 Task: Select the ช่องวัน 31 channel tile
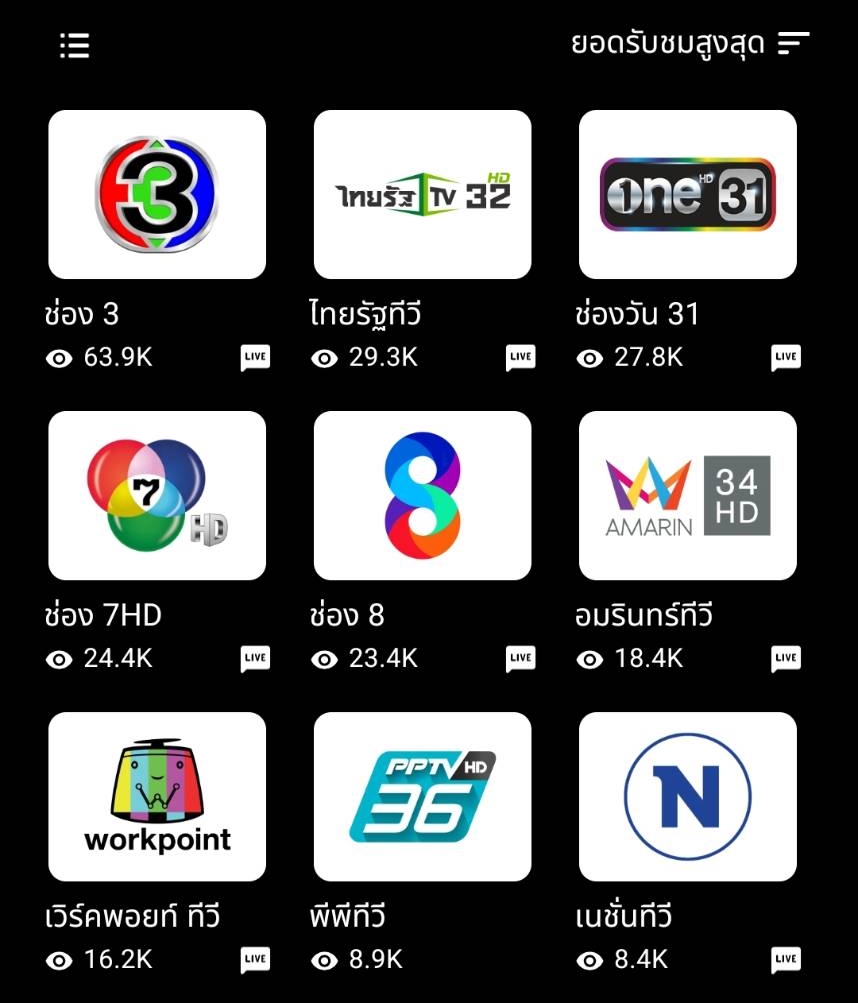pyautogui.click(x=688, y=194)
